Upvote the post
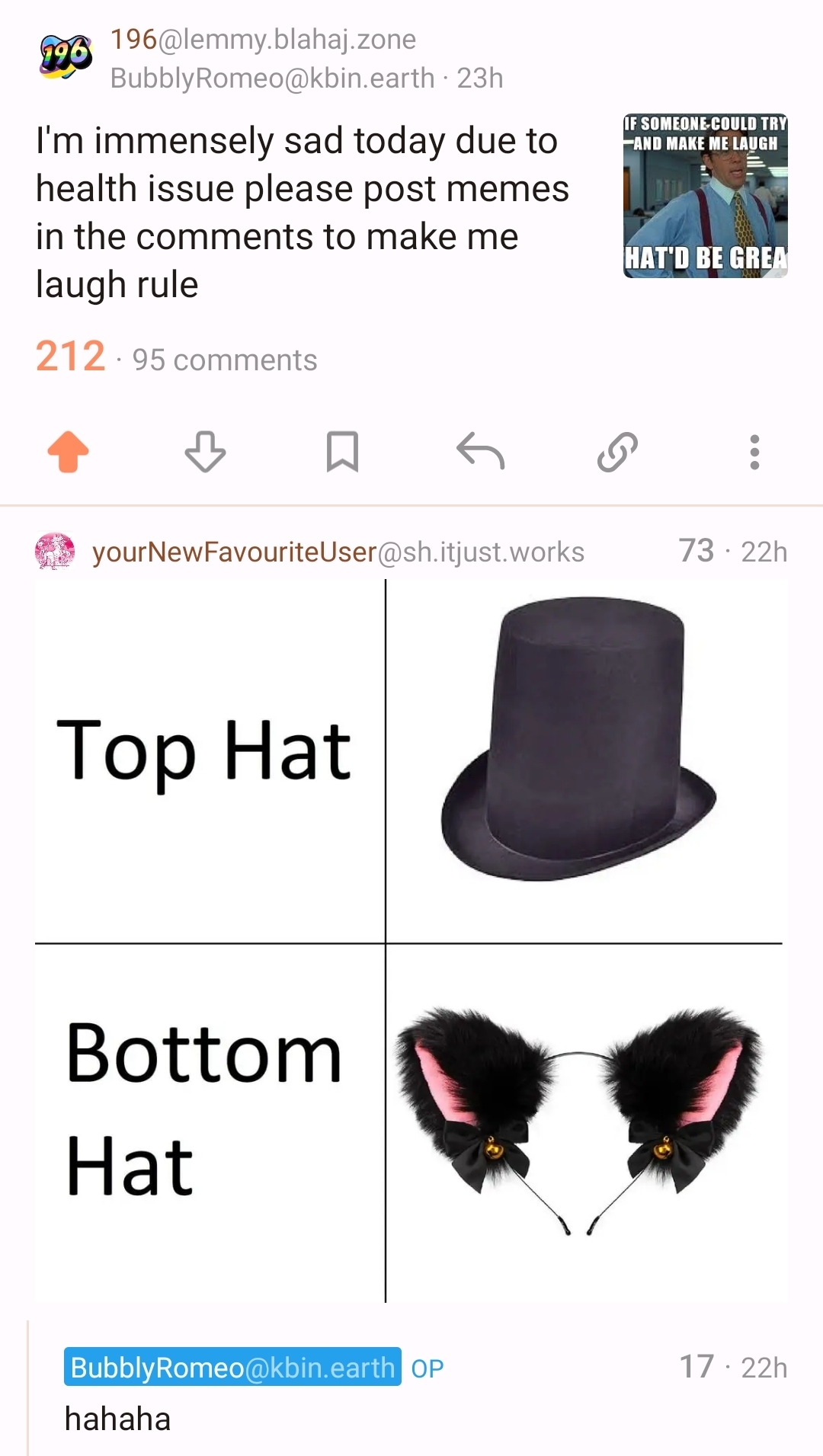This screenshot has width=823, height=1456. (69, 452)
